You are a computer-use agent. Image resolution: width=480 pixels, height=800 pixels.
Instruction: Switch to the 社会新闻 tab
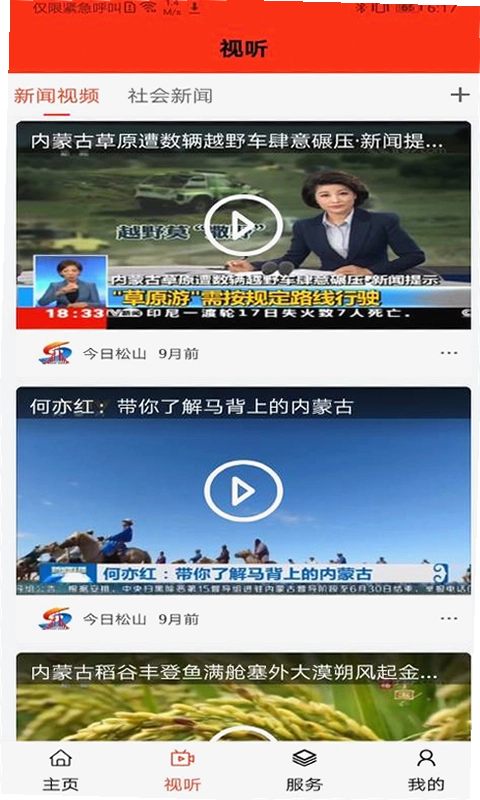point(170,95)
